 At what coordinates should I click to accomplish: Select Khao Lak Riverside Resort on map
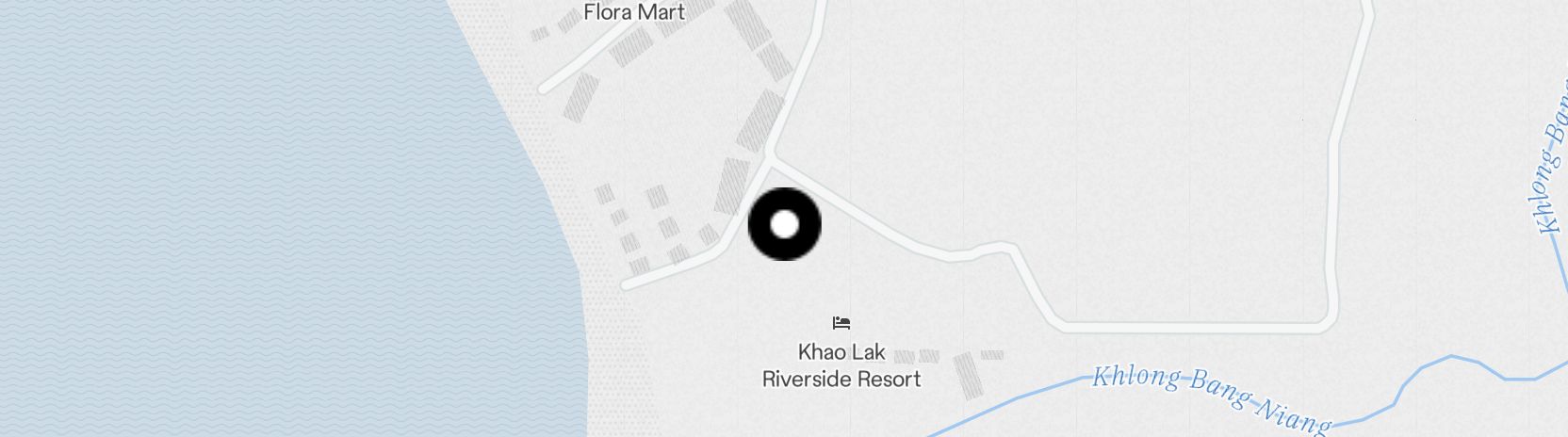coord(841,364)
